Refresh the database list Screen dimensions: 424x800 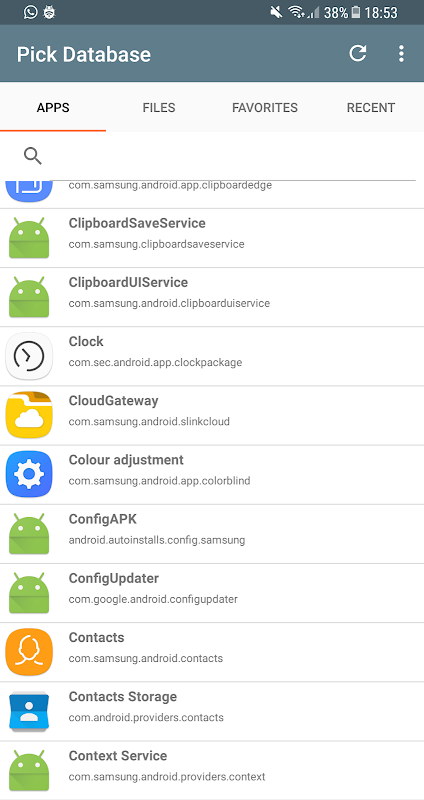coord(358,54)
